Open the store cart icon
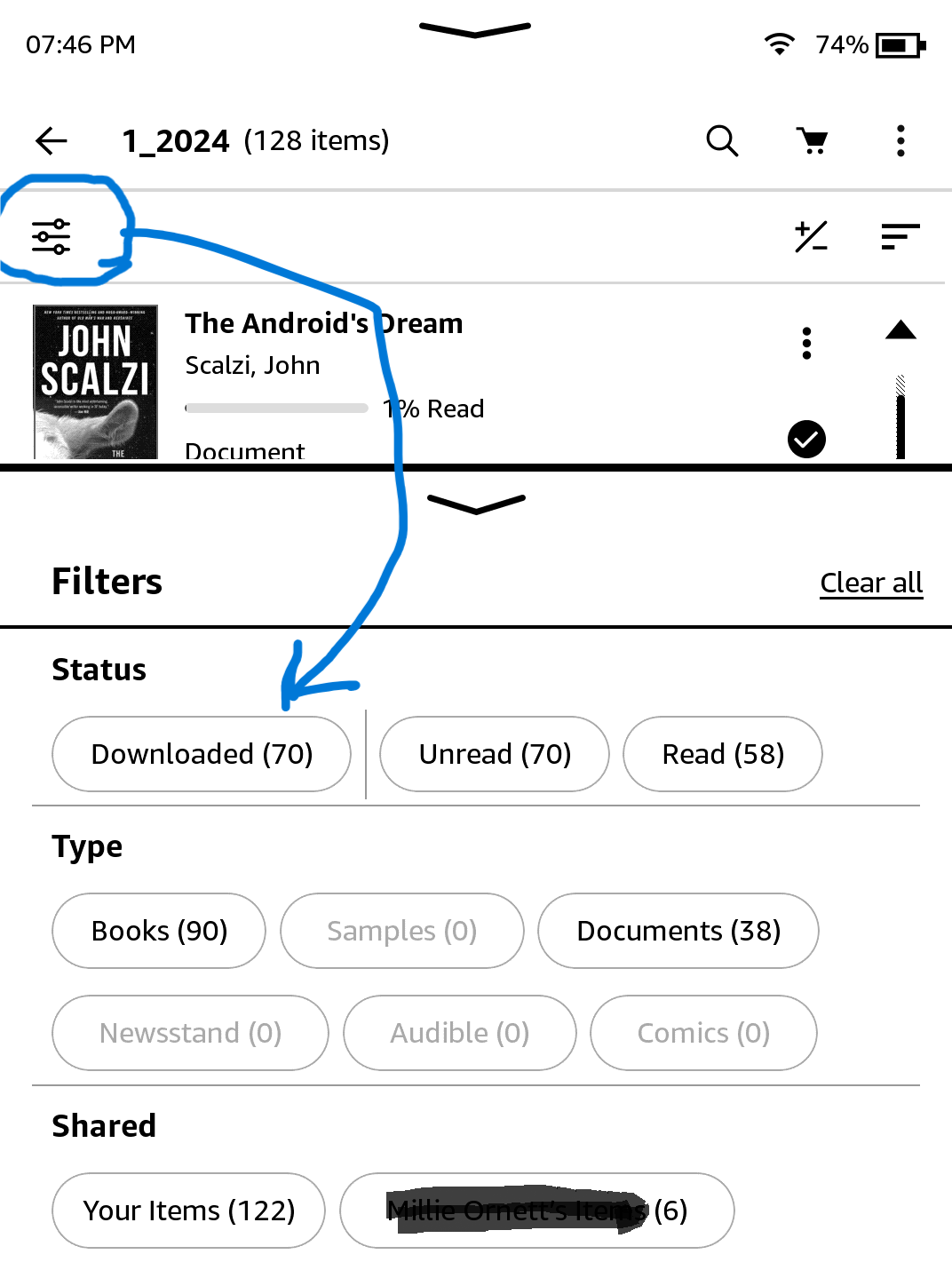Screen dimensions: 952x1286 click(x=812, y=140)
